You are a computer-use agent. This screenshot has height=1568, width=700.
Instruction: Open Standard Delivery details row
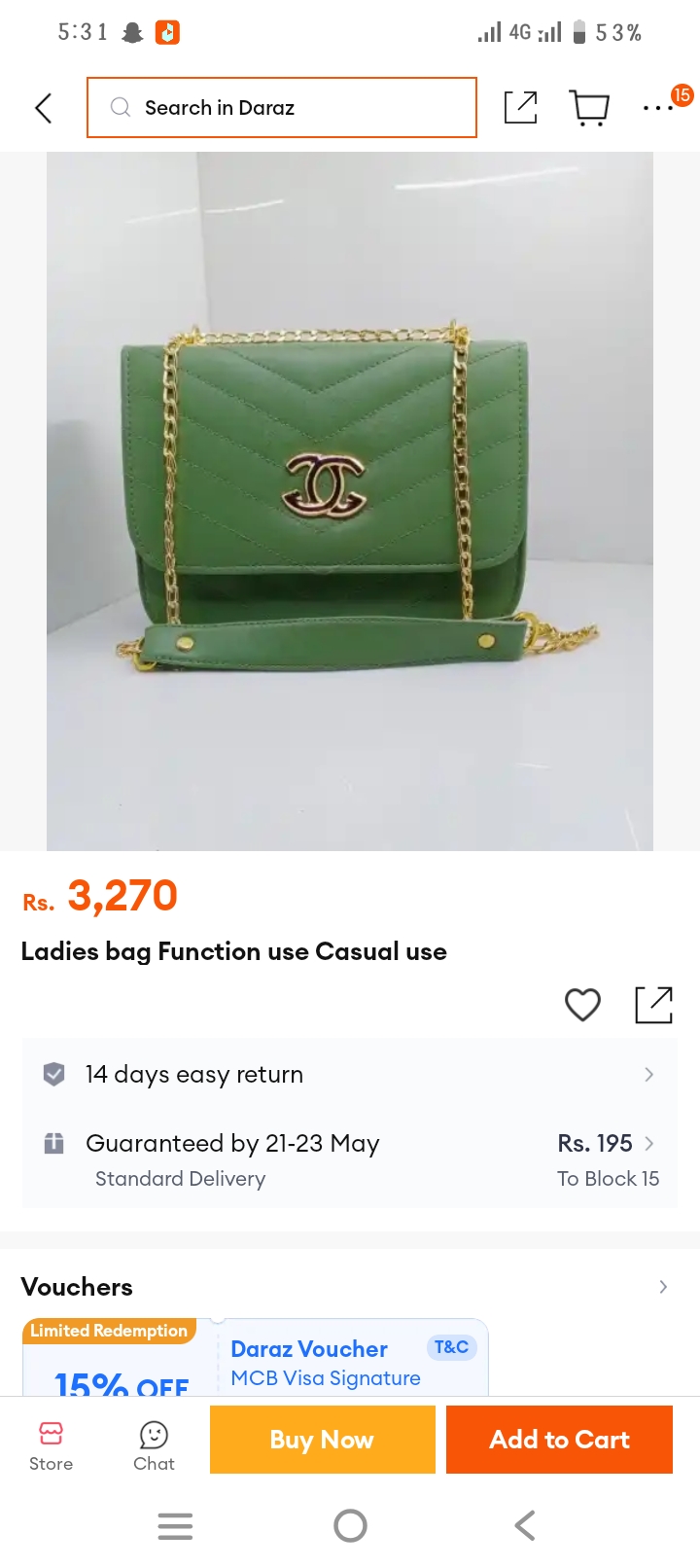tap(350, 1159)
